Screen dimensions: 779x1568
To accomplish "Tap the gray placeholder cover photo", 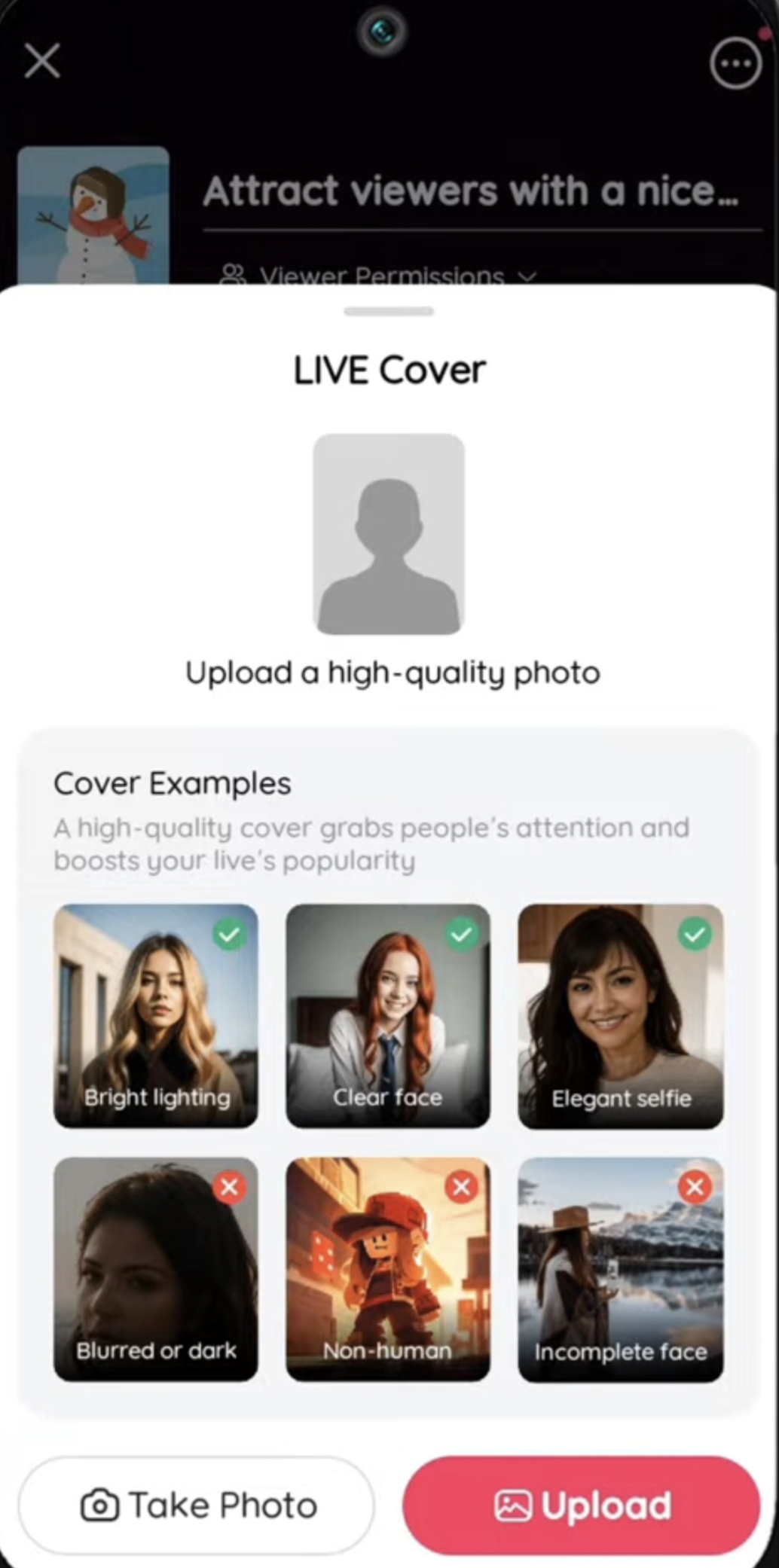I will [x=389, y=534].
